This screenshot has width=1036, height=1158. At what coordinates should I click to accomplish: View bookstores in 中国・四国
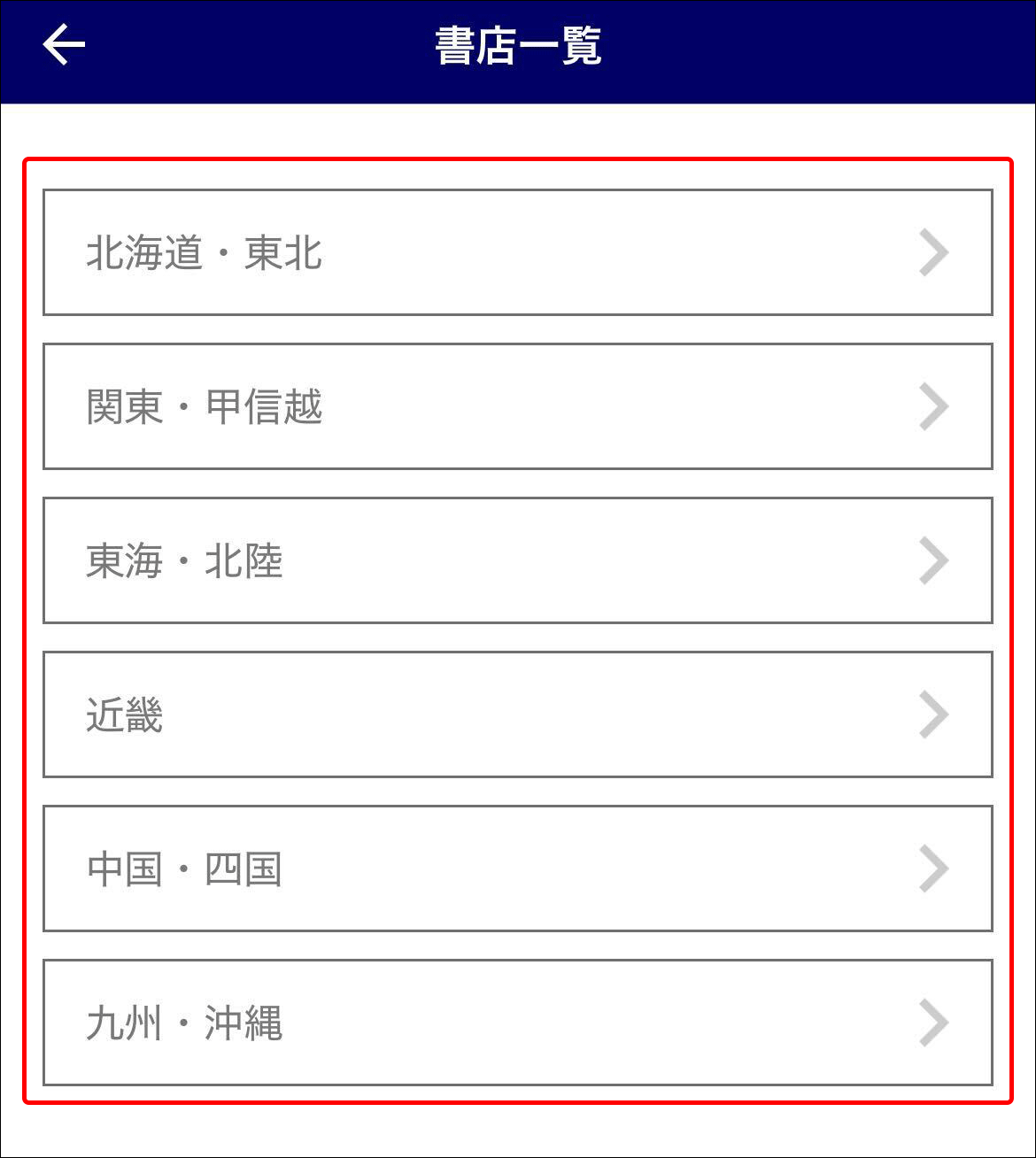click(517, 868)
